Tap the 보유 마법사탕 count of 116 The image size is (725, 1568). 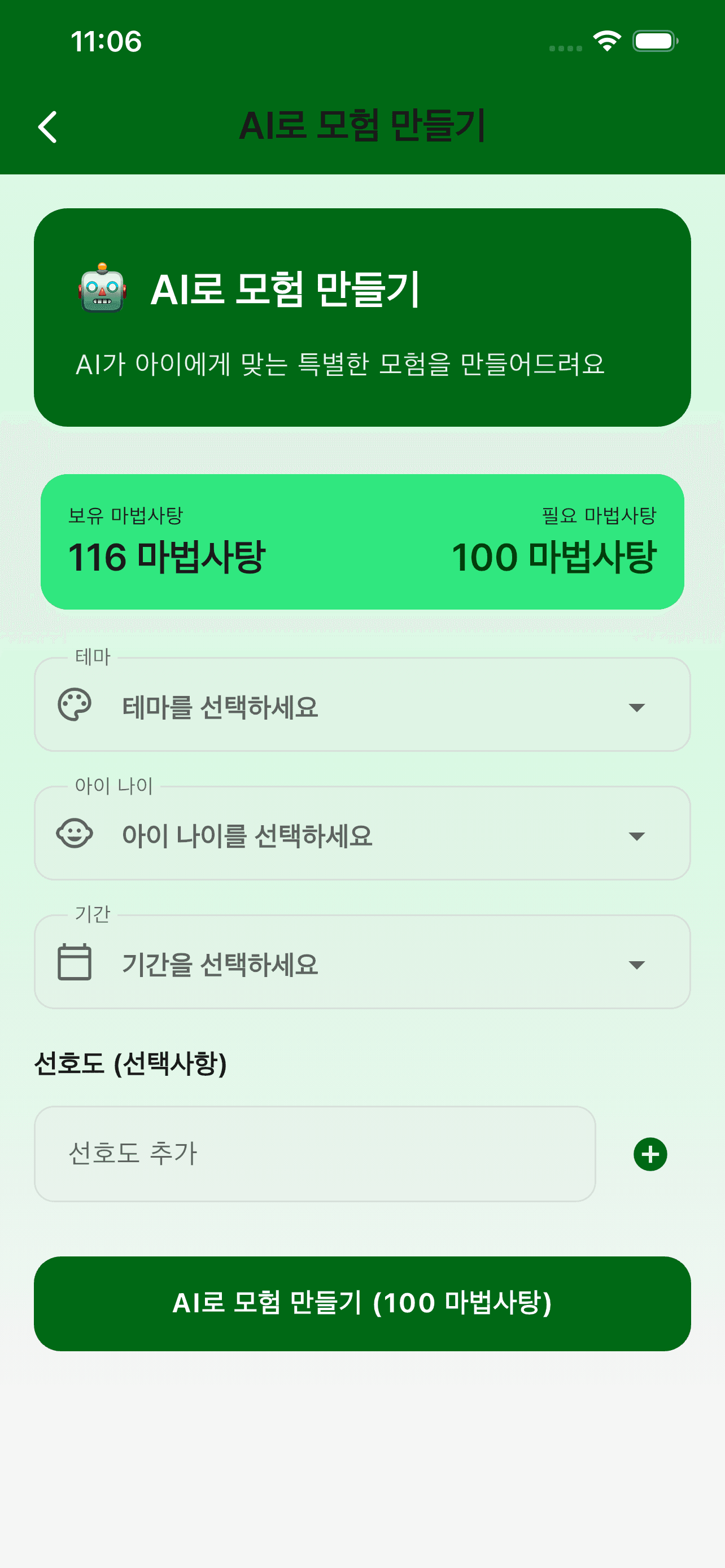[171, 555]
